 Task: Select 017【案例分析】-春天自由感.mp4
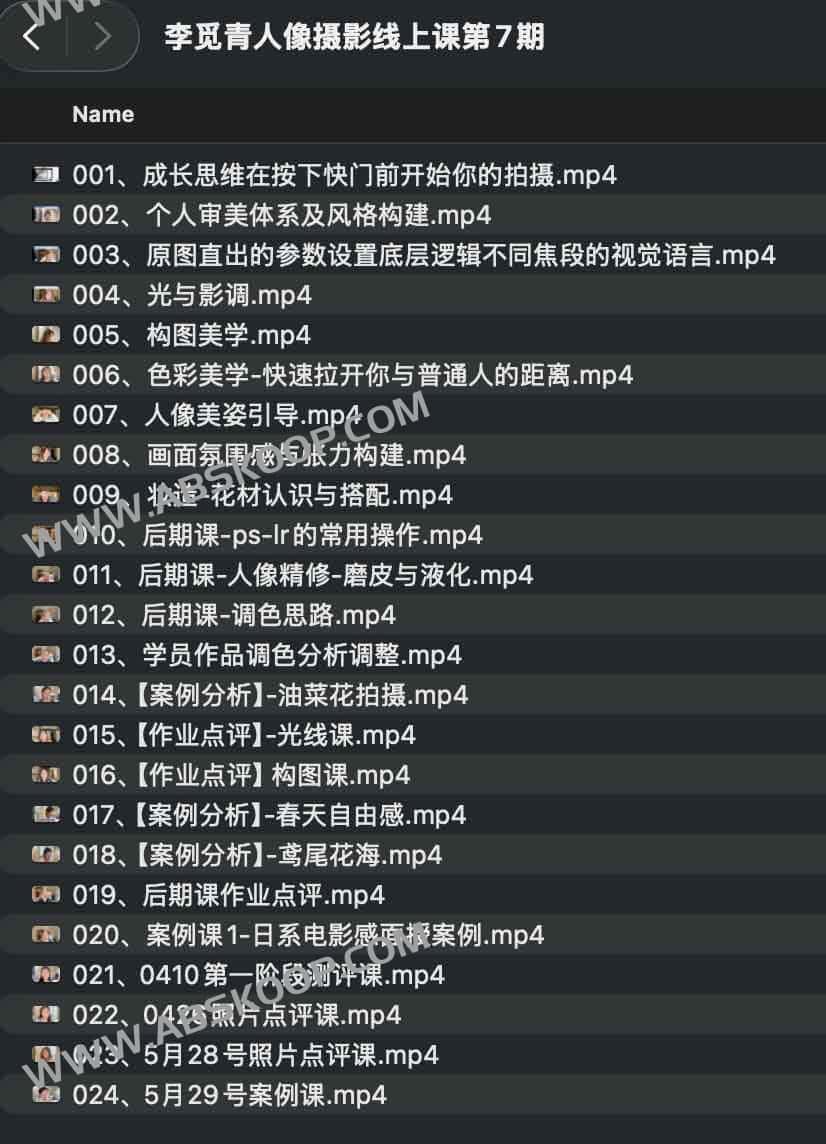269,815
